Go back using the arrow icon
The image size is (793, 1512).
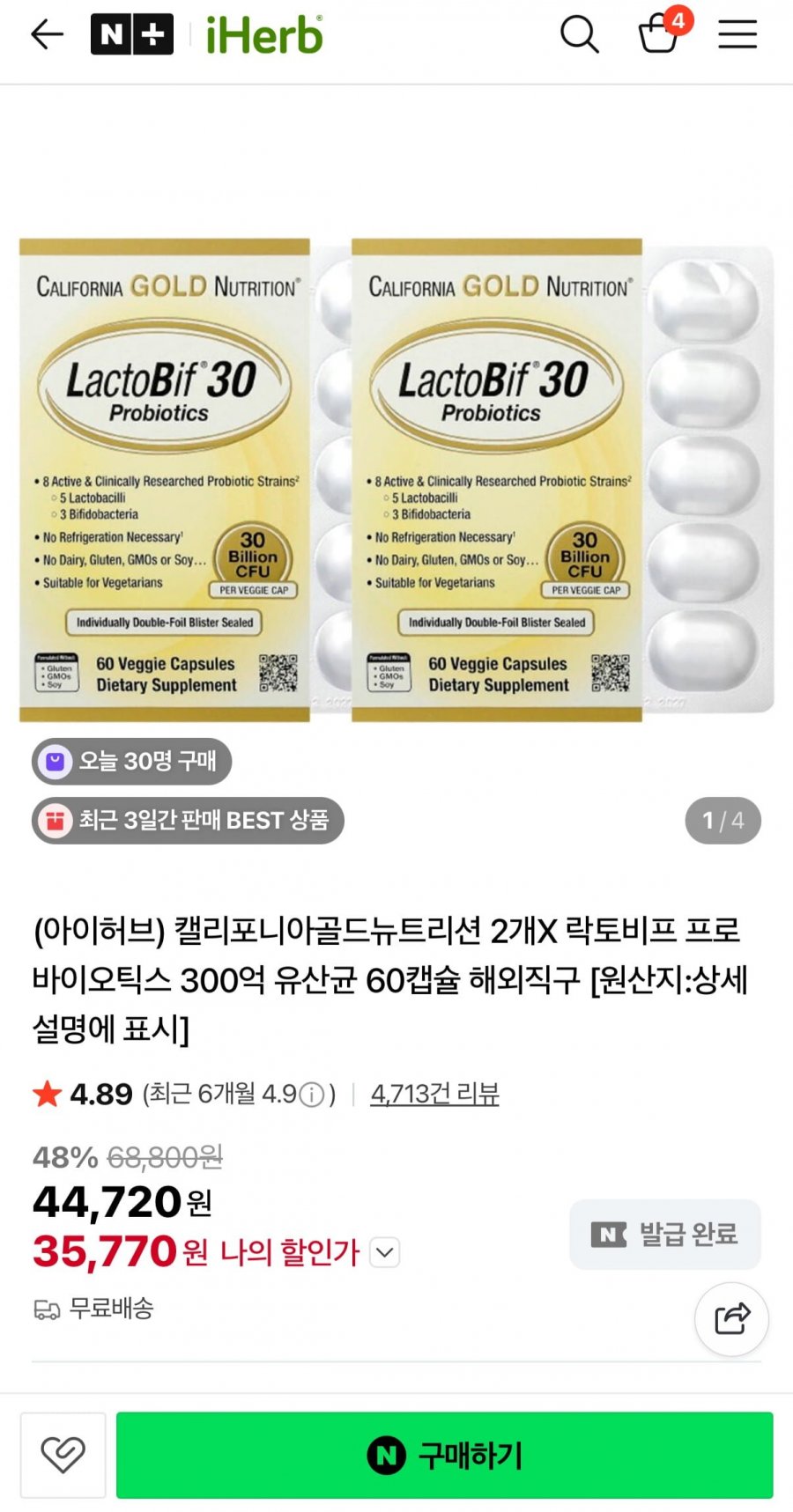[x=47, y=35]
